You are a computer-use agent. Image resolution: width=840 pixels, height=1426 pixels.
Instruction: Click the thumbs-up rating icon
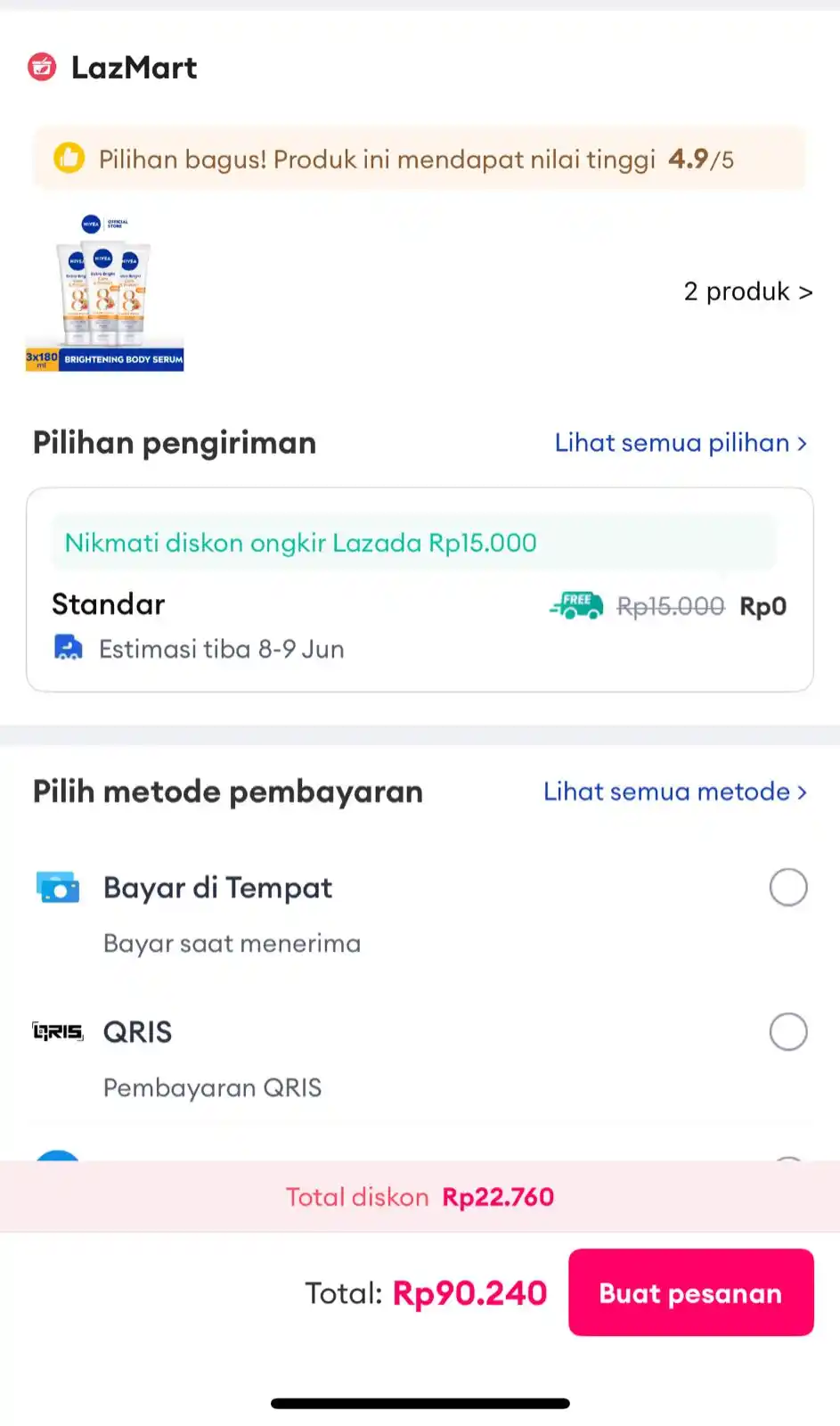[69, 159]
